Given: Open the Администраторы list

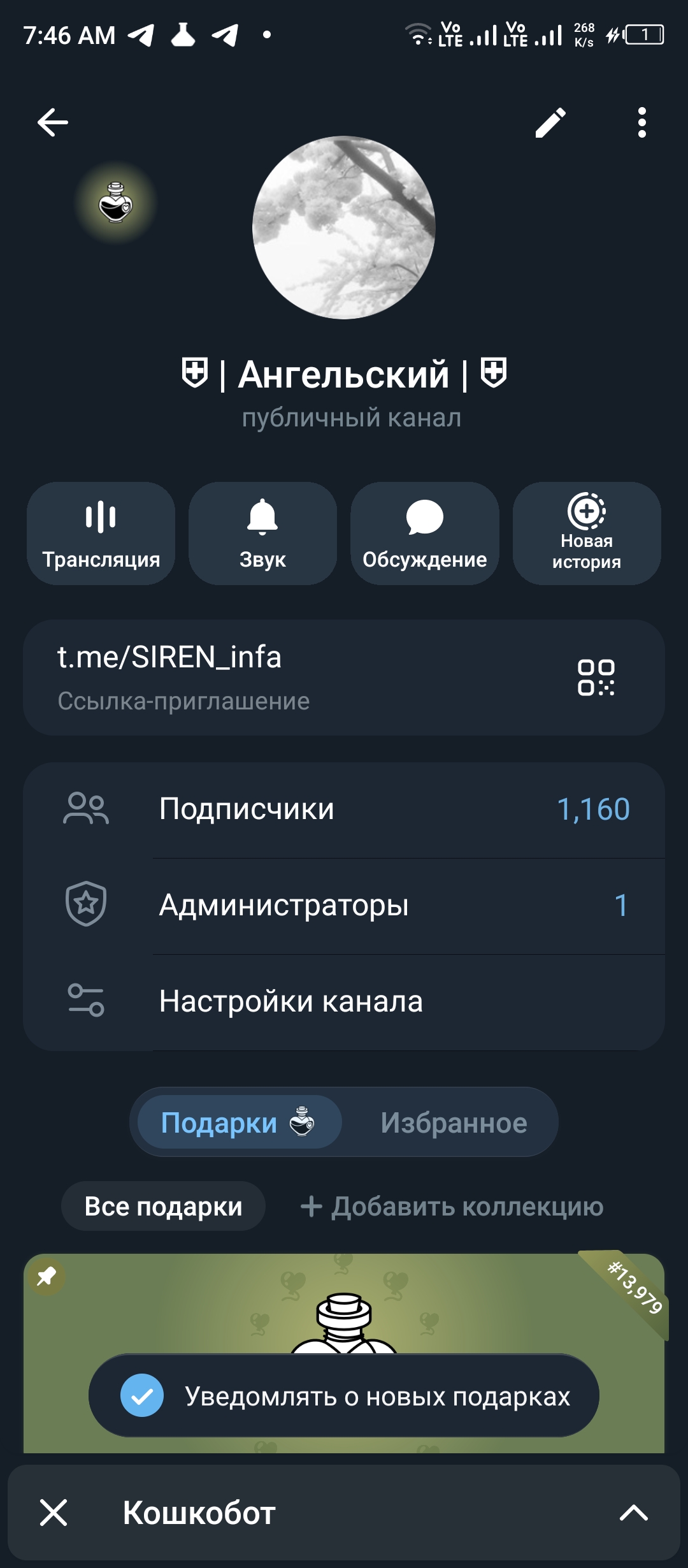Looking at the screenshot, I should pos(344,905).
